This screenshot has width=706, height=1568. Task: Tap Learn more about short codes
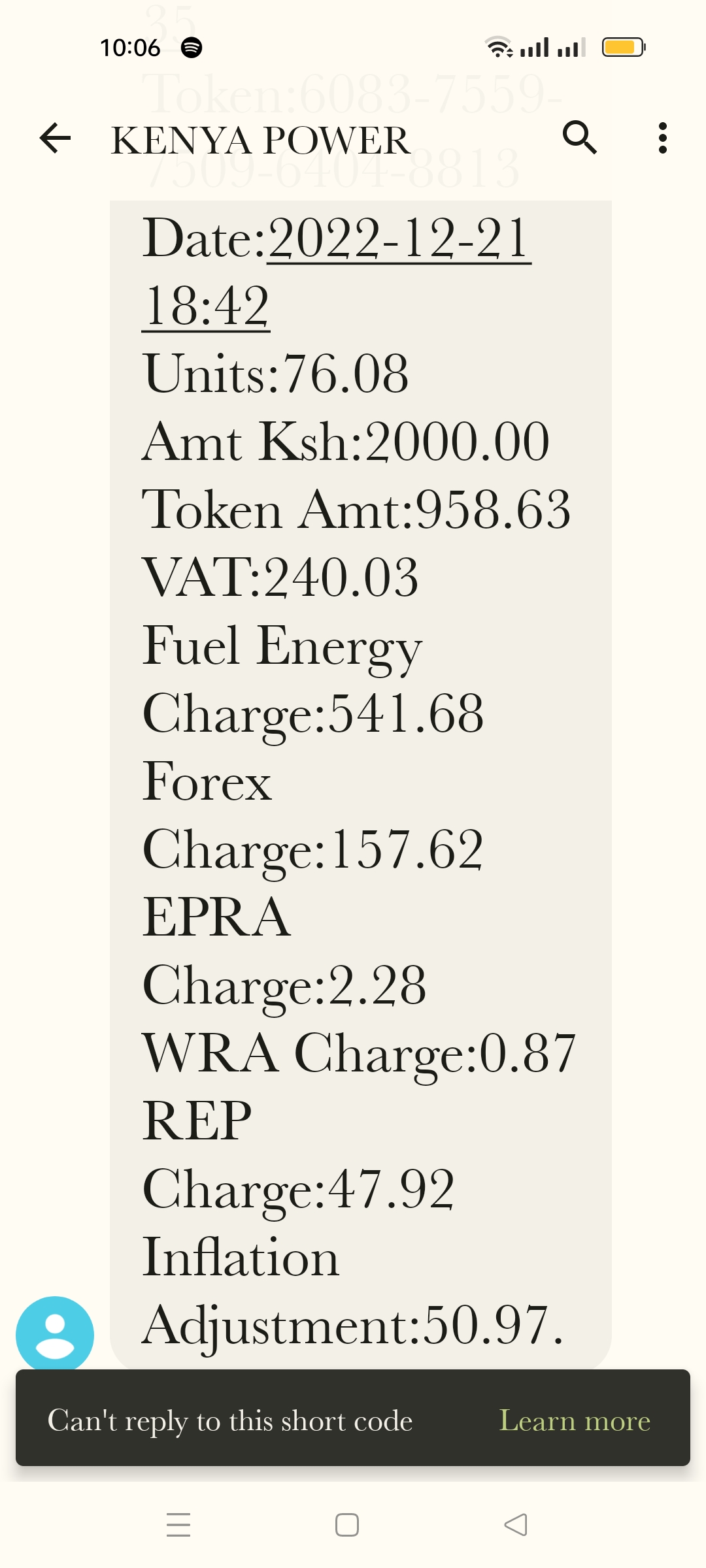575,1420
